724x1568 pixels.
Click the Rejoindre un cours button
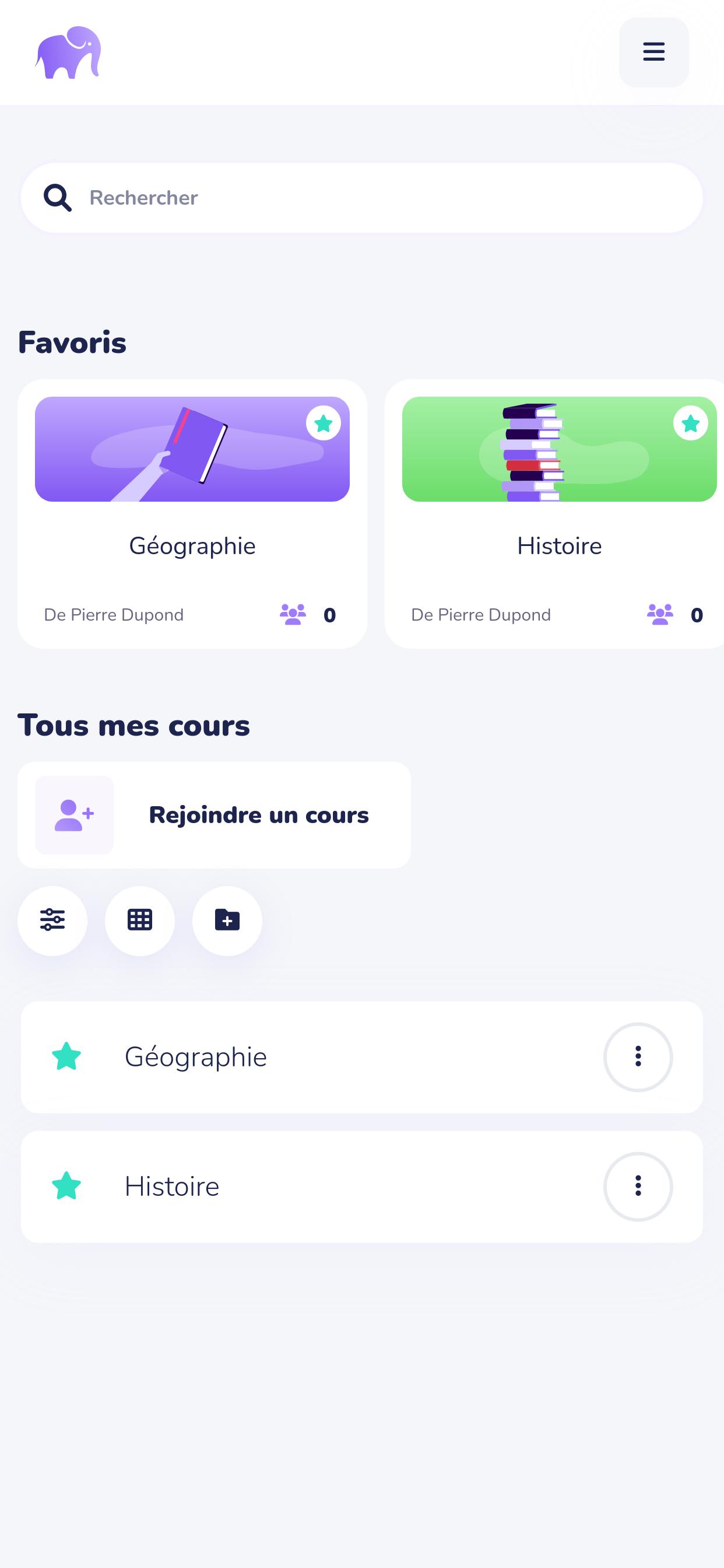tap(258, 814)
